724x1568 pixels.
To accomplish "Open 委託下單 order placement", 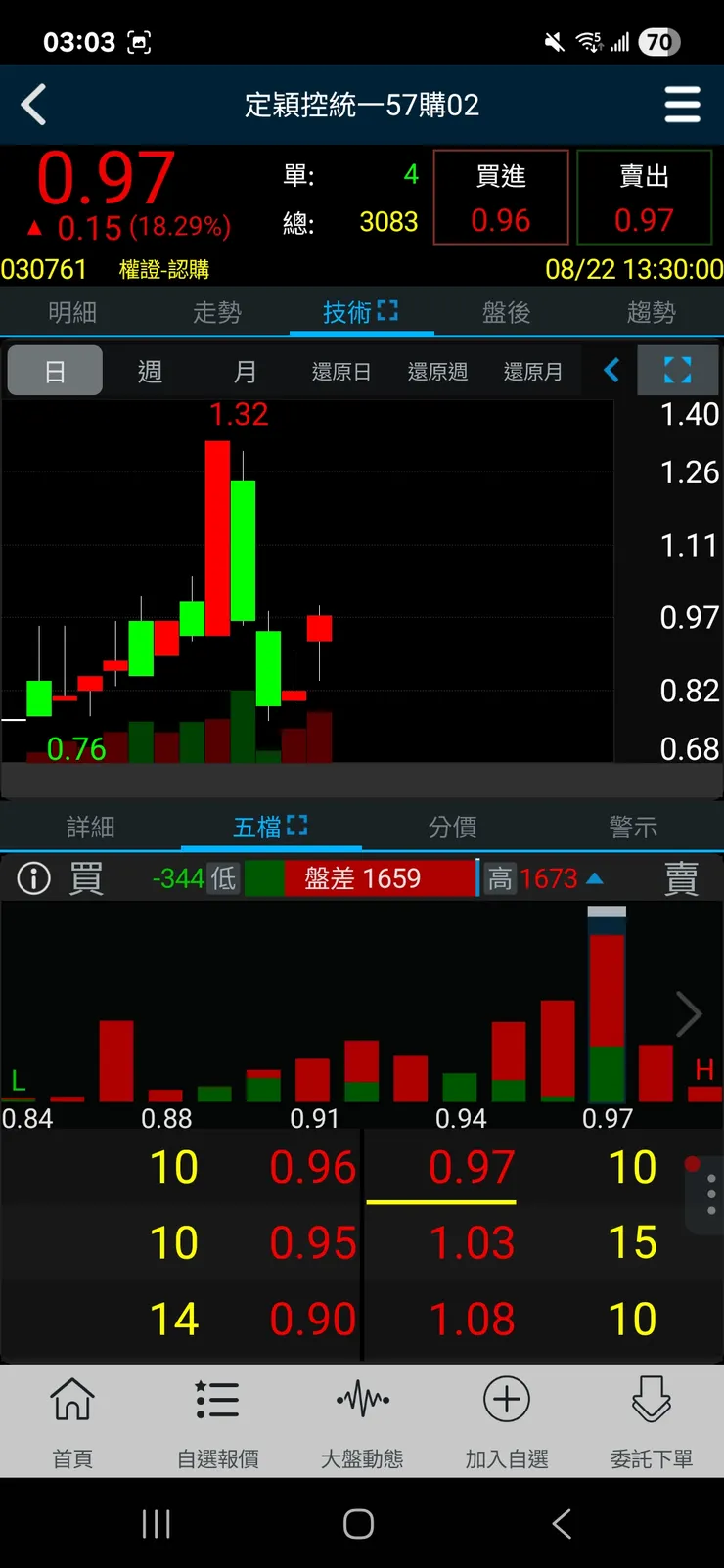I will click(x=652, y=1422).
